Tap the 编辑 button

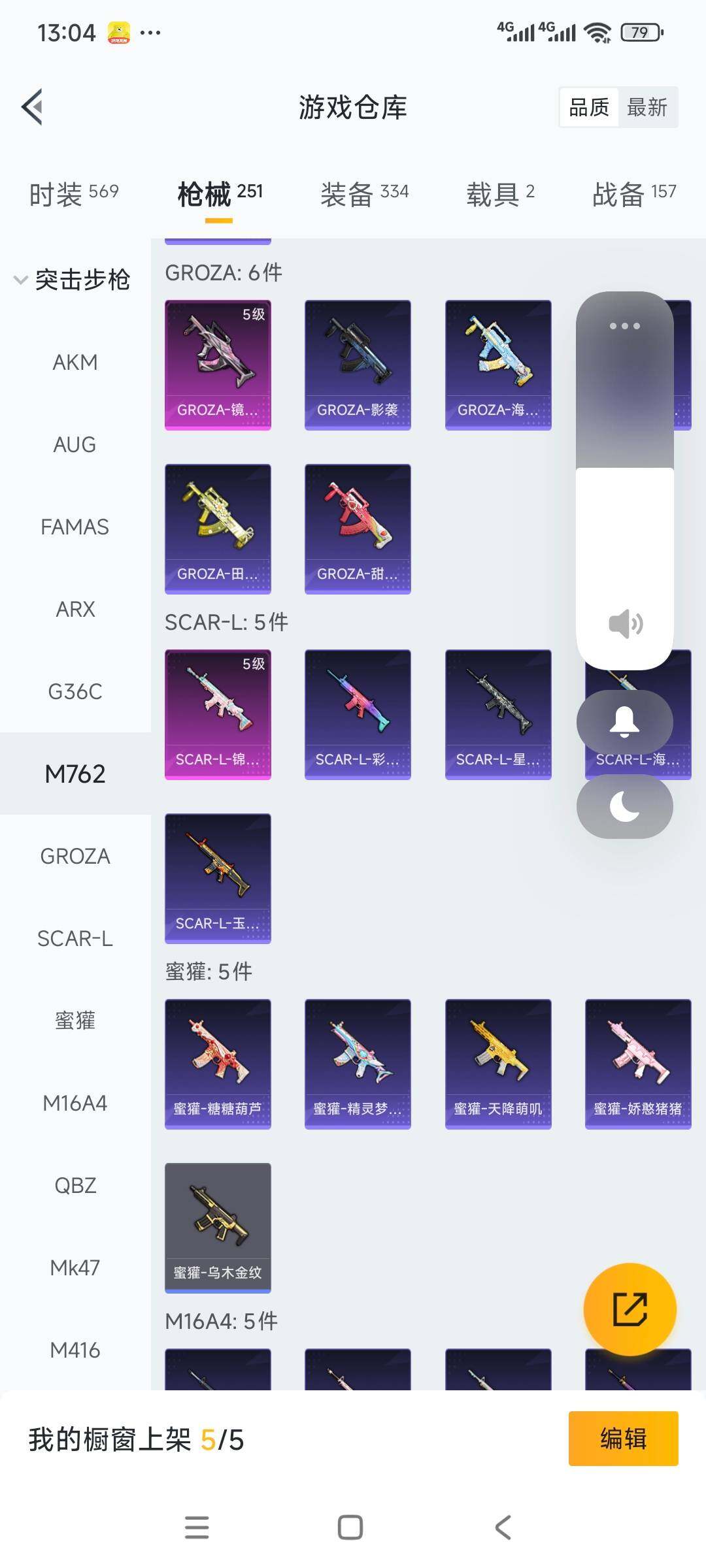pos(623,1439)
